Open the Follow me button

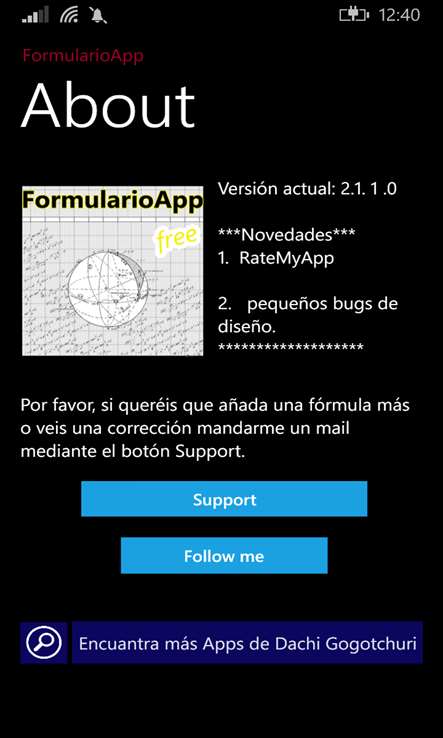pyautogui.click(x=224, y=555)
